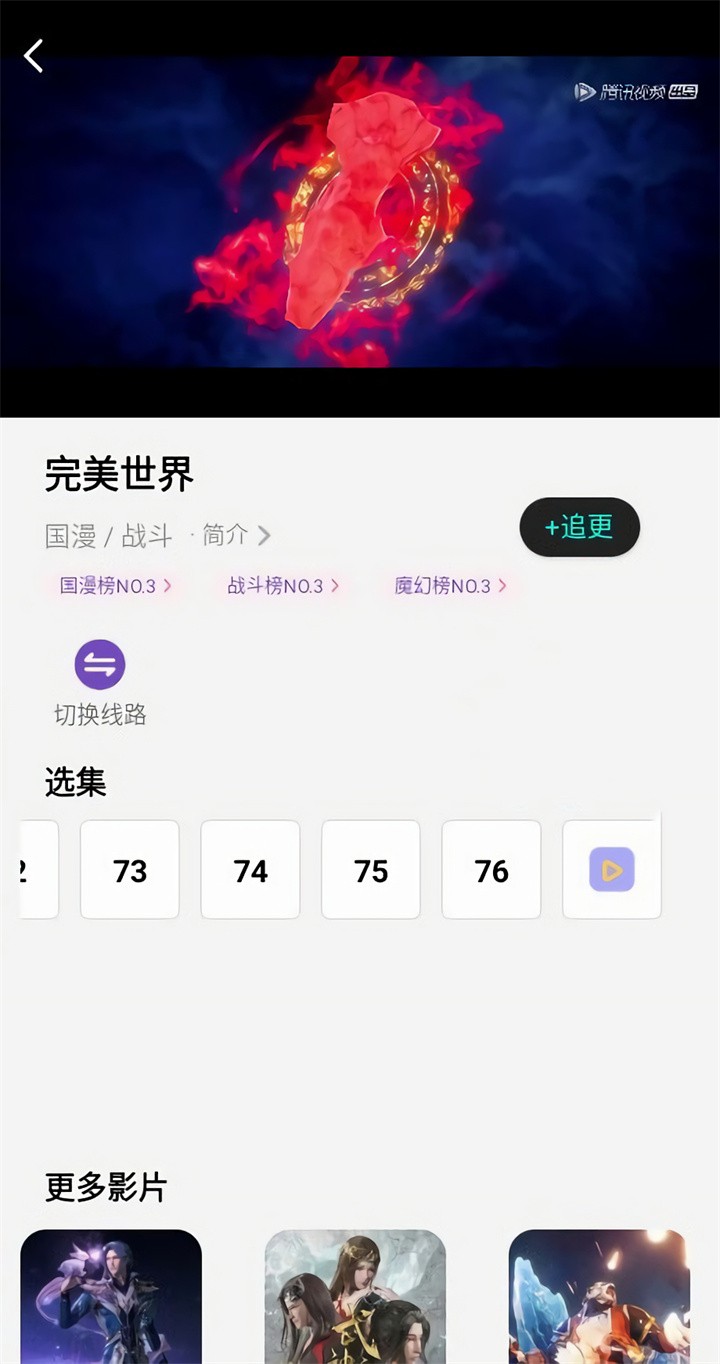This screenshot has width=720, height=1364.
Task: Open the first recommended movie thumbnail
Action: [110, 1295]
